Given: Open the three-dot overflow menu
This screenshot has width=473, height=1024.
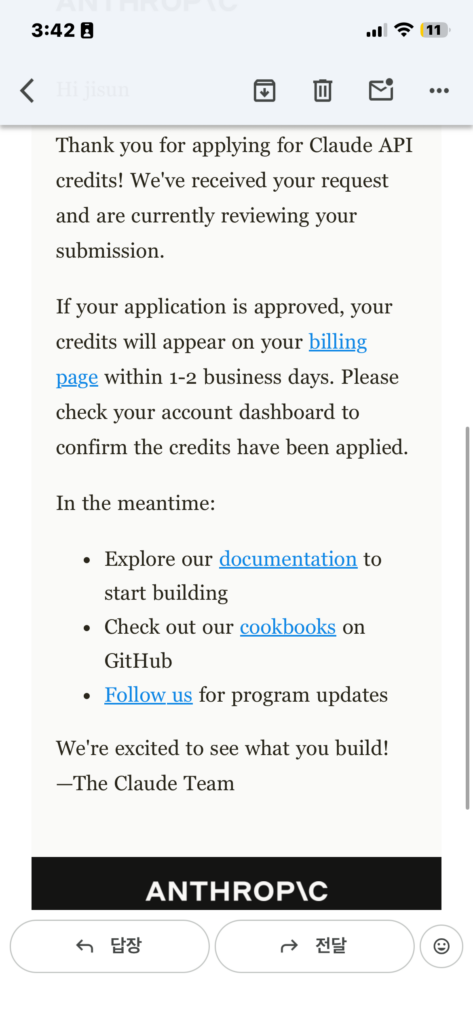Looking at the screenshot, I should 439,91.
